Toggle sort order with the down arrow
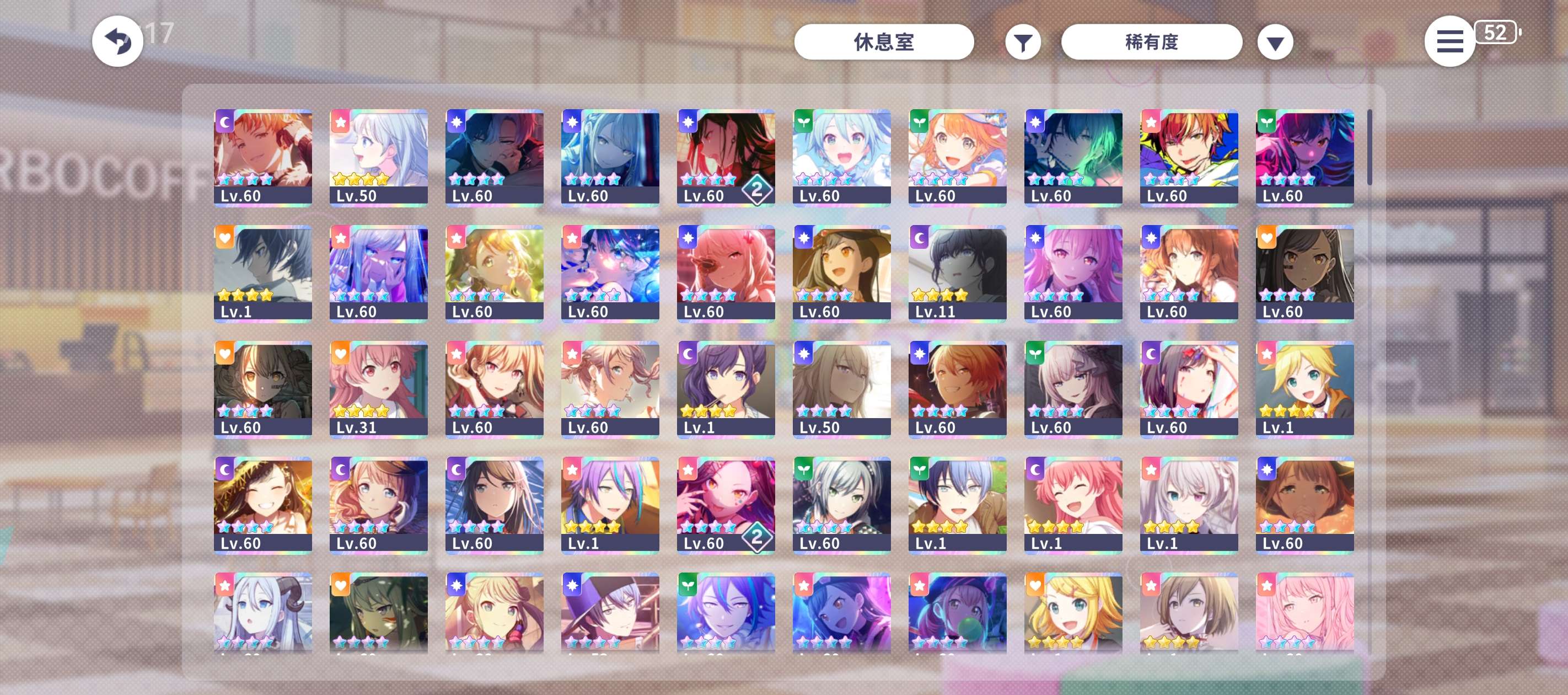 (1275, 42)
